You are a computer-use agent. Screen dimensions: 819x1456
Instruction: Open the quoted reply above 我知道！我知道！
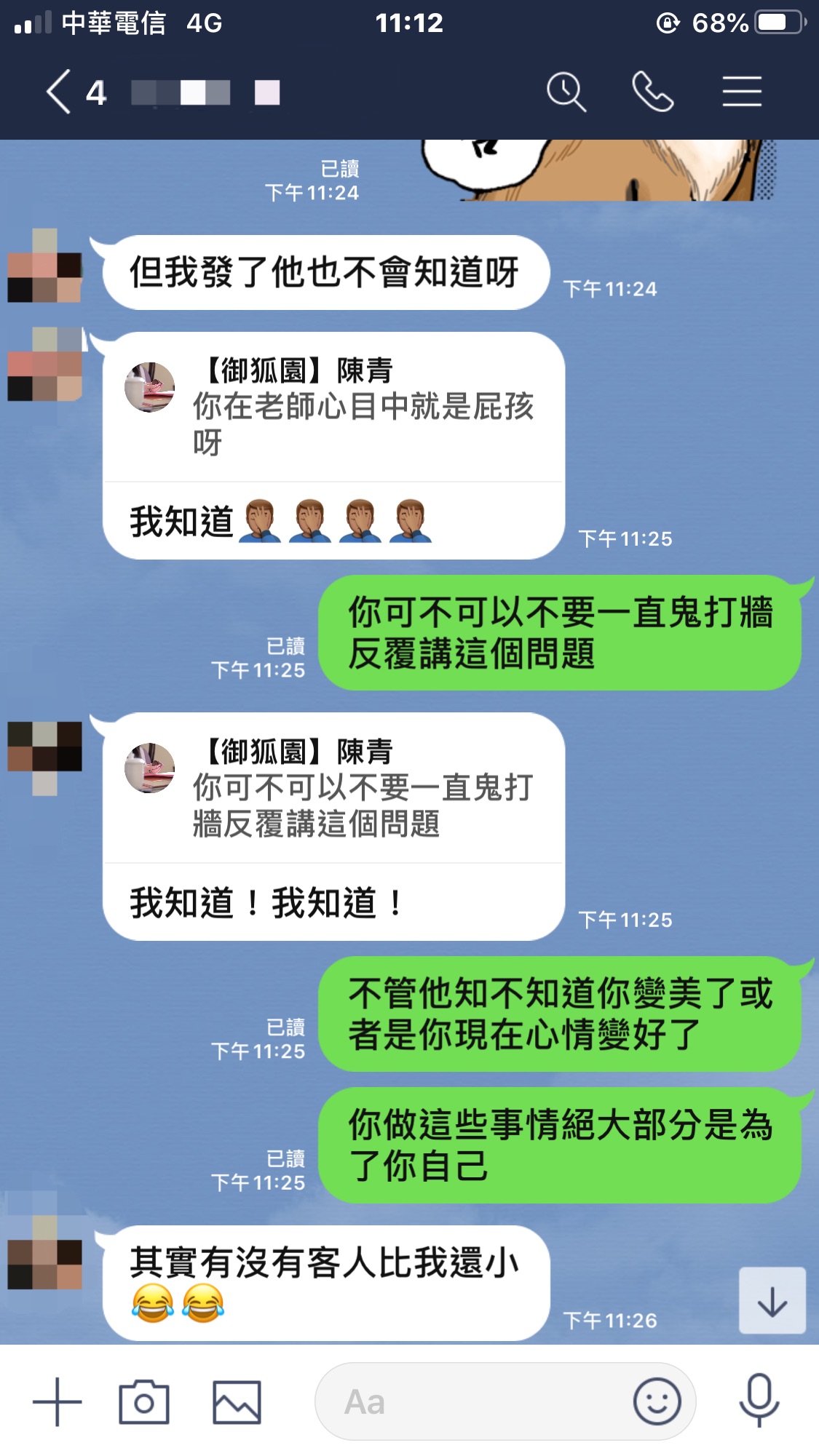tap(333, 789)
